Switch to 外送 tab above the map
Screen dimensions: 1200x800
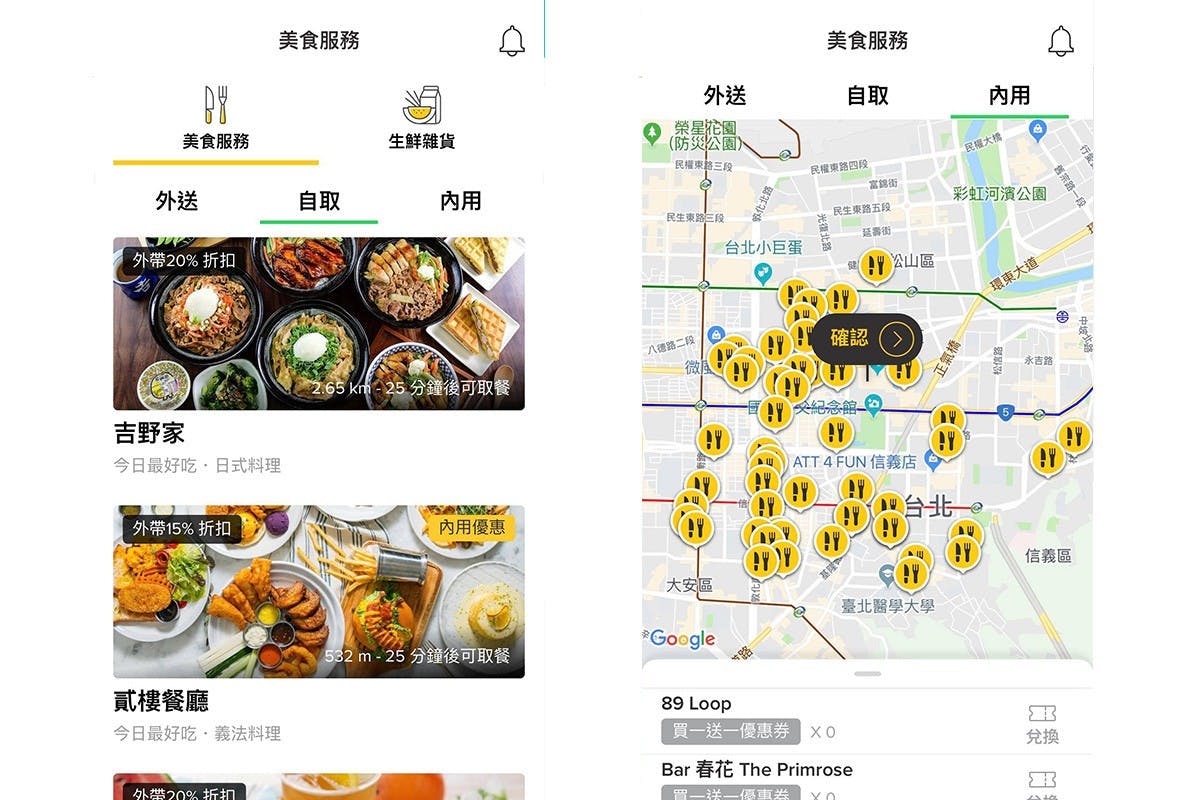coord(725,96)
